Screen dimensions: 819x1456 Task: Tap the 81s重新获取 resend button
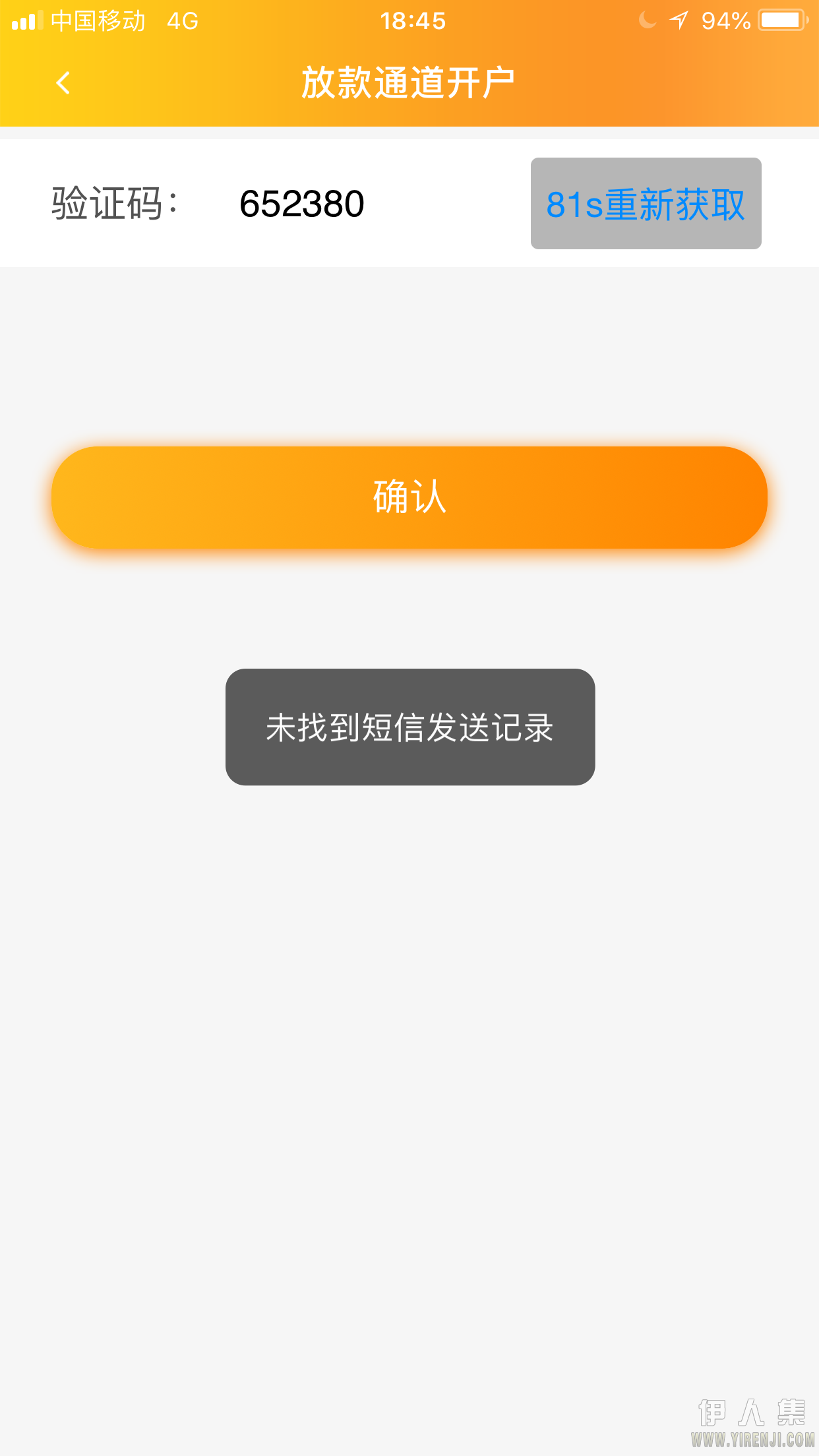(x=646, y=203)
